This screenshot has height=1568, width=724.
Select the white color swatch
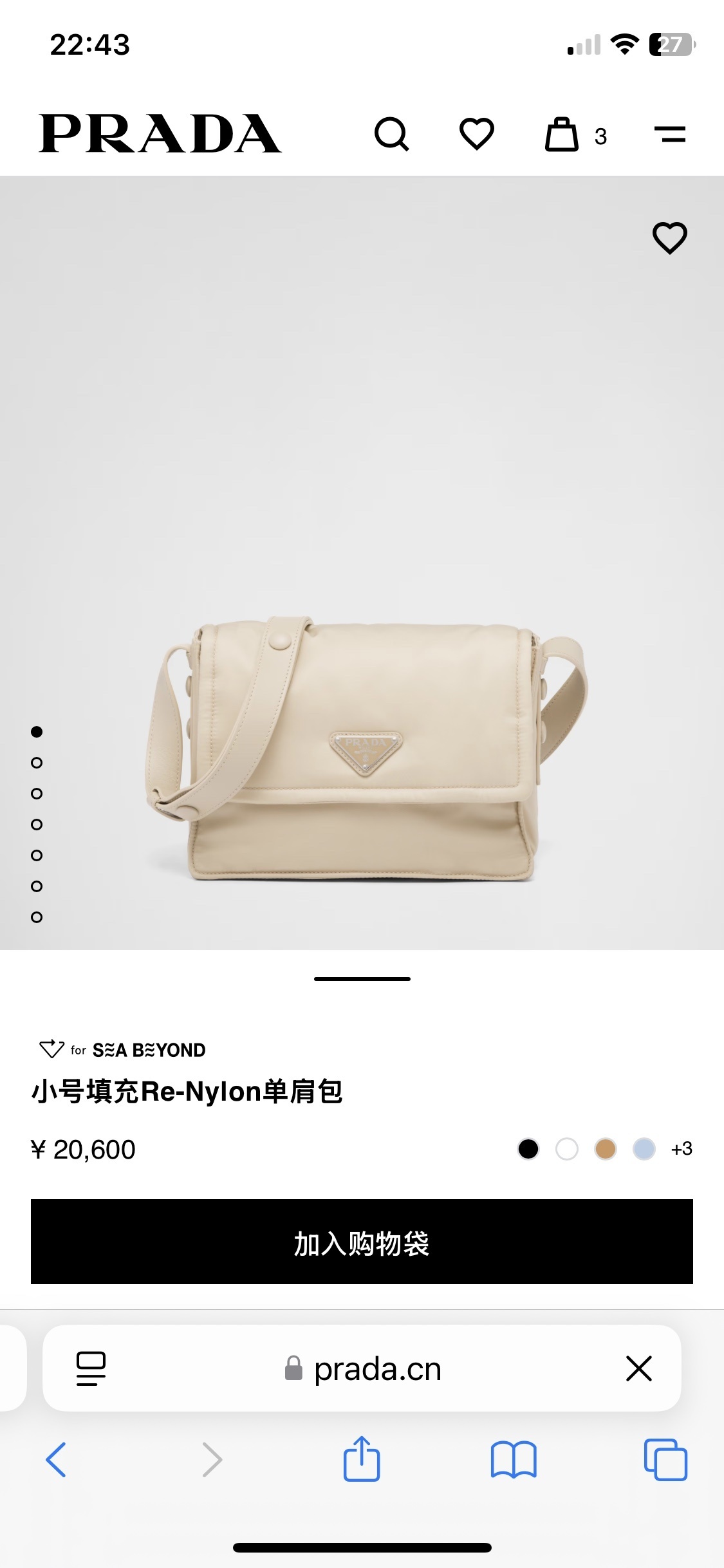(567, 1149)
